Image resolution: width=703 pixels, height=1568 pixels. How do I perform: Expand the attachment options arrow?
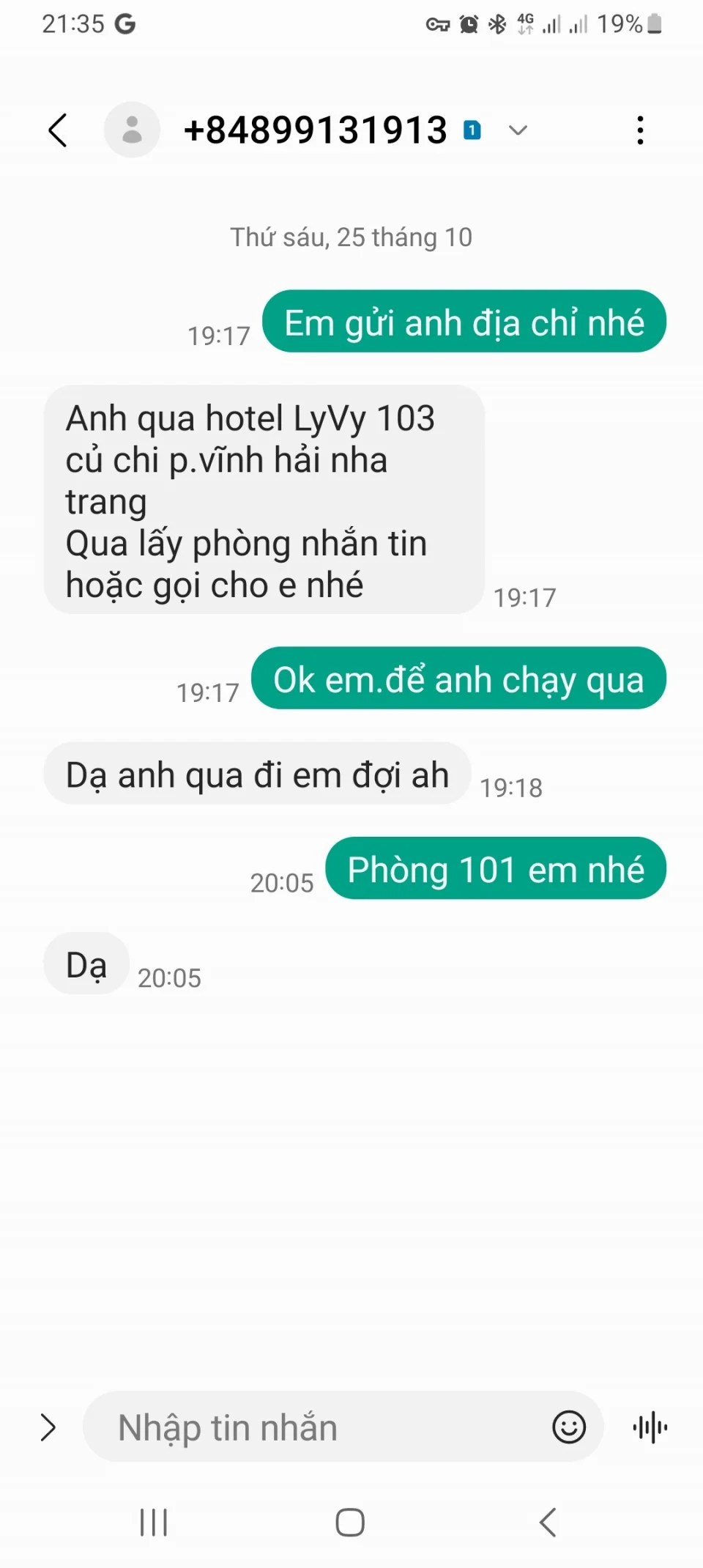pos(48,1427)
